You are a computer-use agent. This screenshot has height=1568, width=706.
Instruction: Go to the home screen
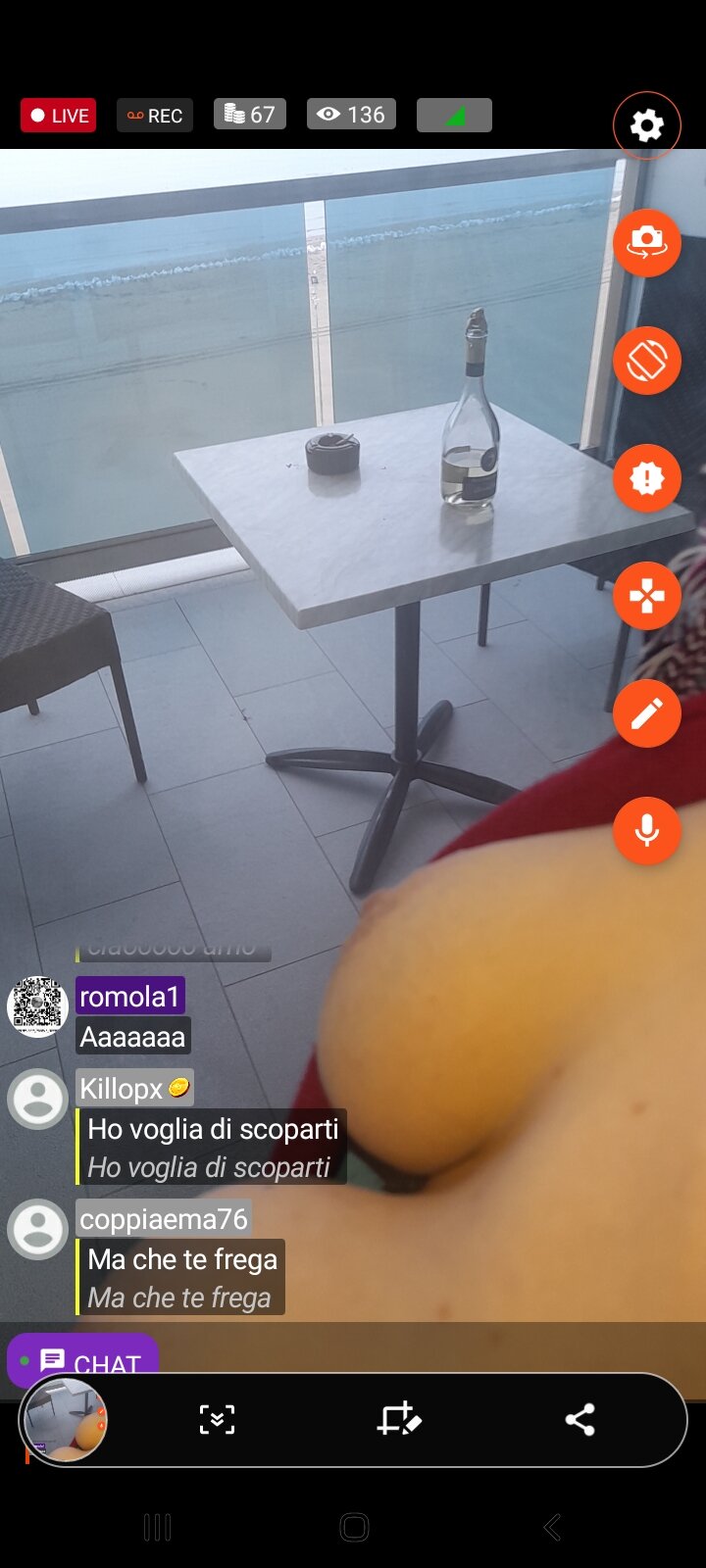(353, 1527)
